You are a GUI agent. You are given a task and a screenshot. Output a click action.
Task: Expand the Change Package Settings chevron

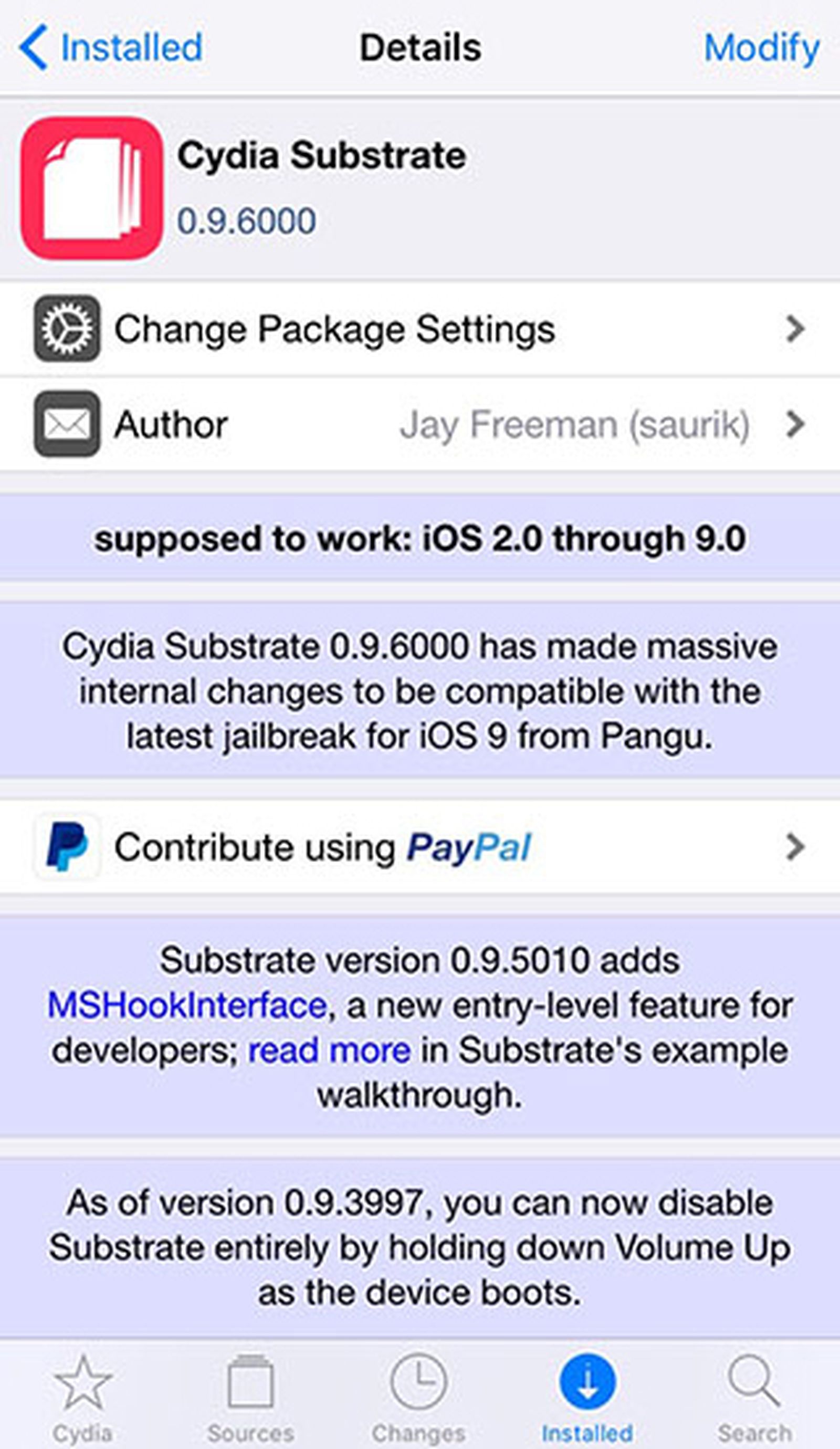[796, 329]
